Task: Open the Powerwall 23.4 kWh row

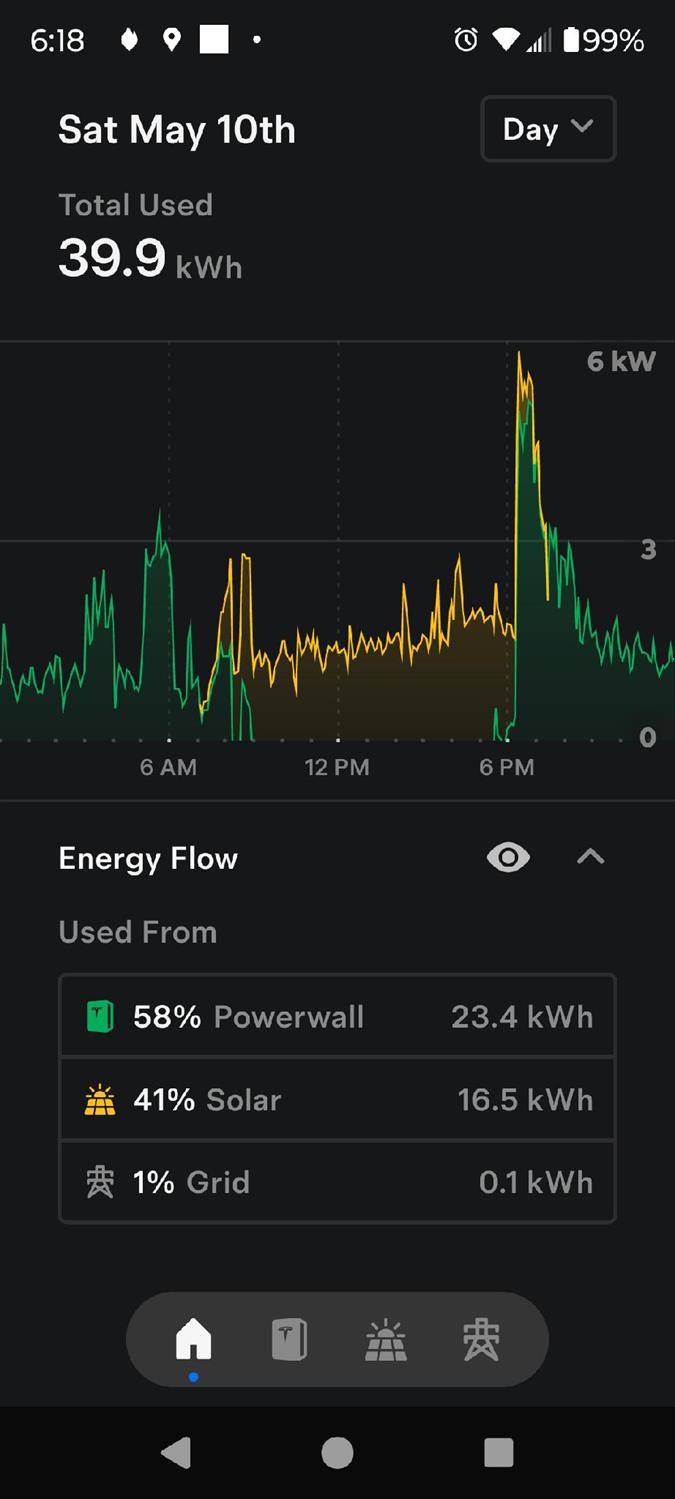Action: click(337, 1016)
